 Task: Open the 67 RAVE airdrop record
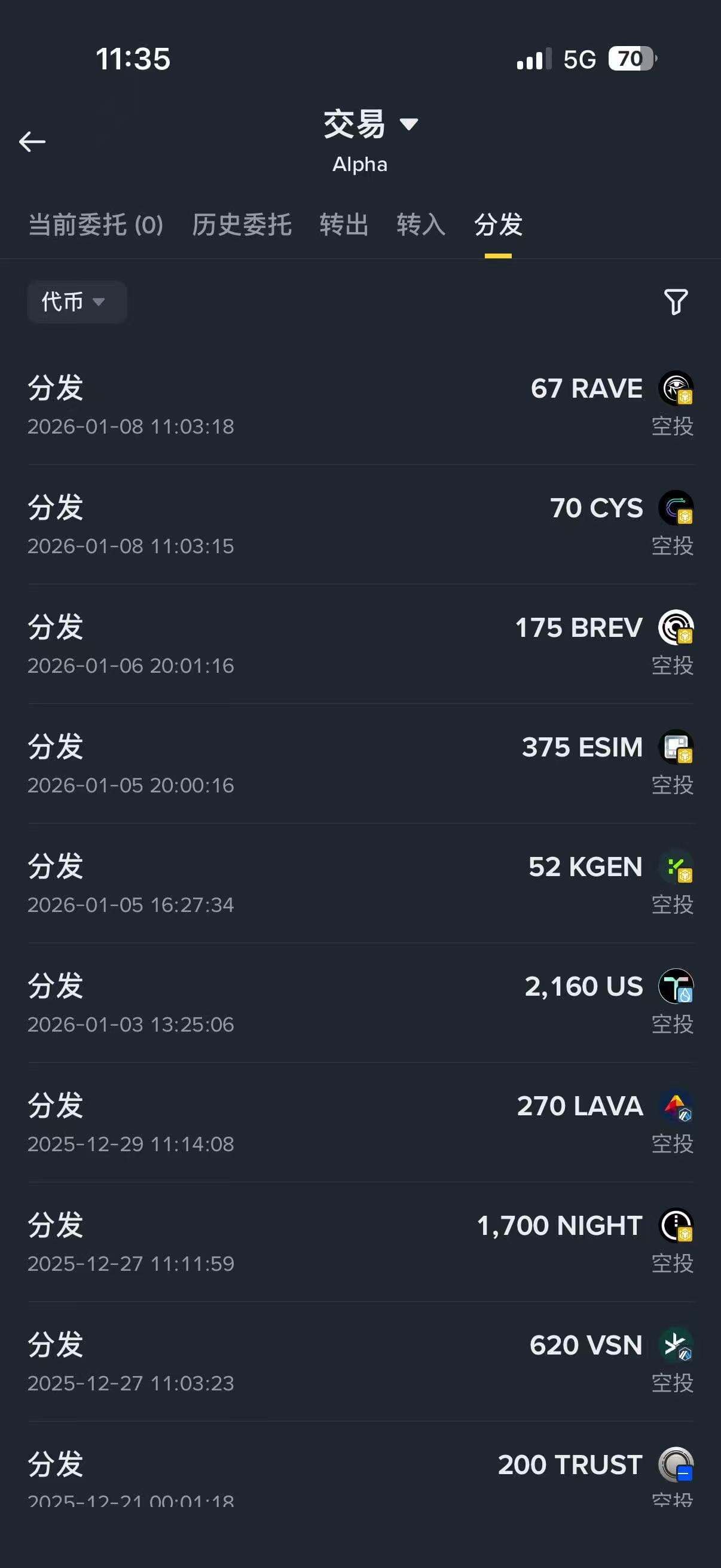pos(360,405)
